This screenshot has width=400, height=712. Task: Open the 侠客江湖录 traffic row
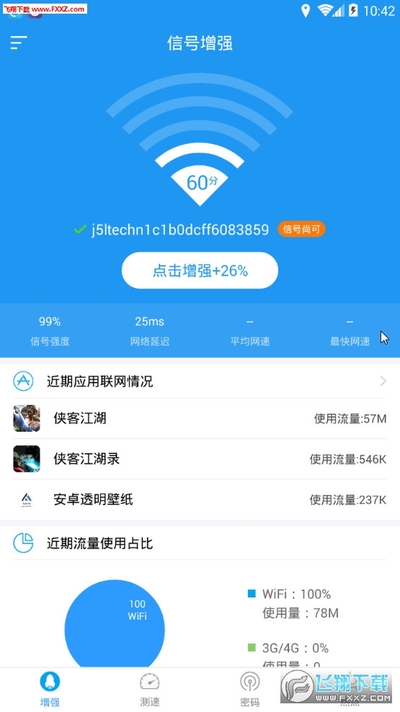pyautogui.click(x=200, y=459)
